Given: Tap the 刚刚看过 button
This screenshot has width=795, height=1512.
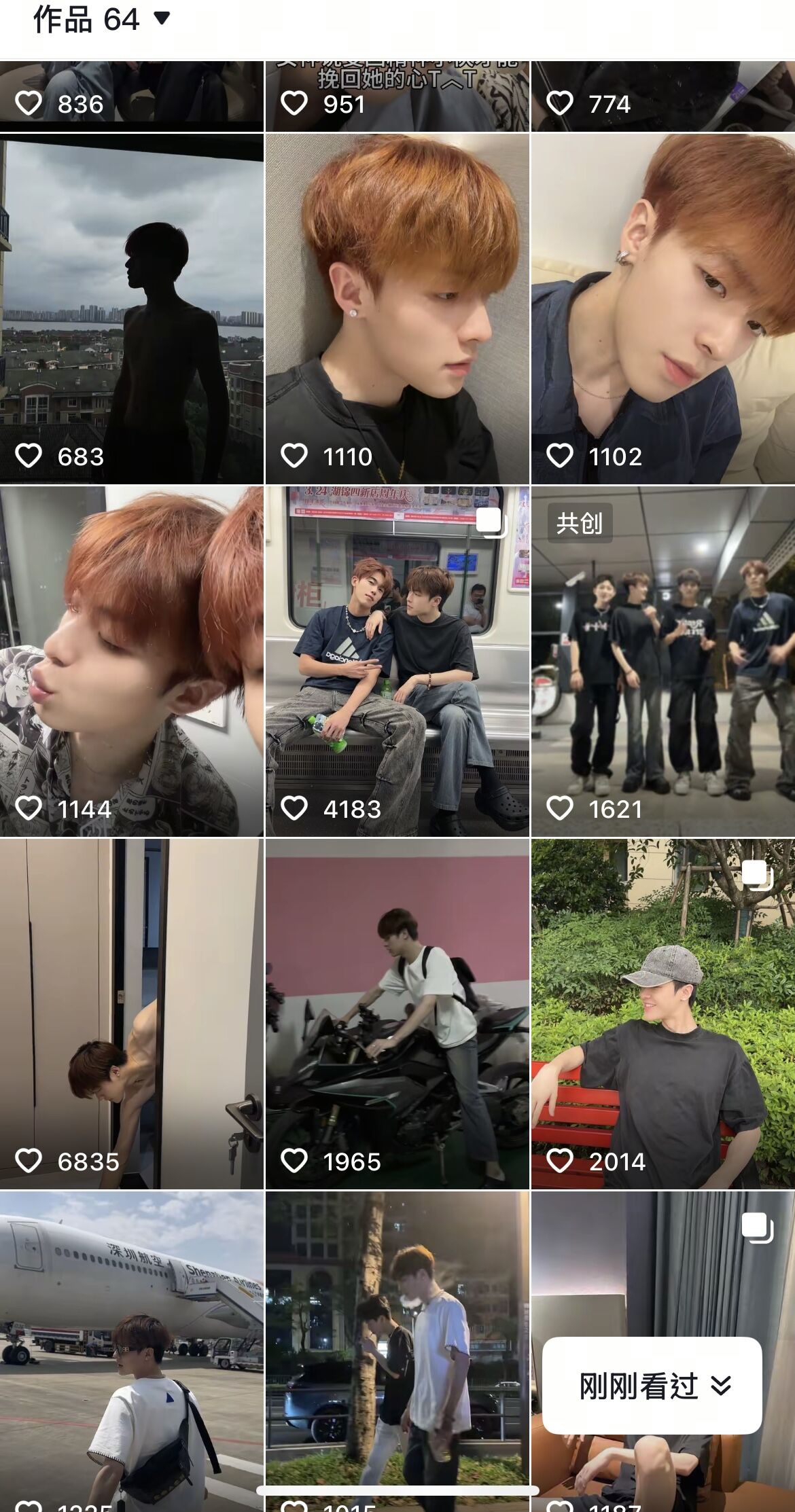Looking at the screenshot, I should pos(652,1386).
